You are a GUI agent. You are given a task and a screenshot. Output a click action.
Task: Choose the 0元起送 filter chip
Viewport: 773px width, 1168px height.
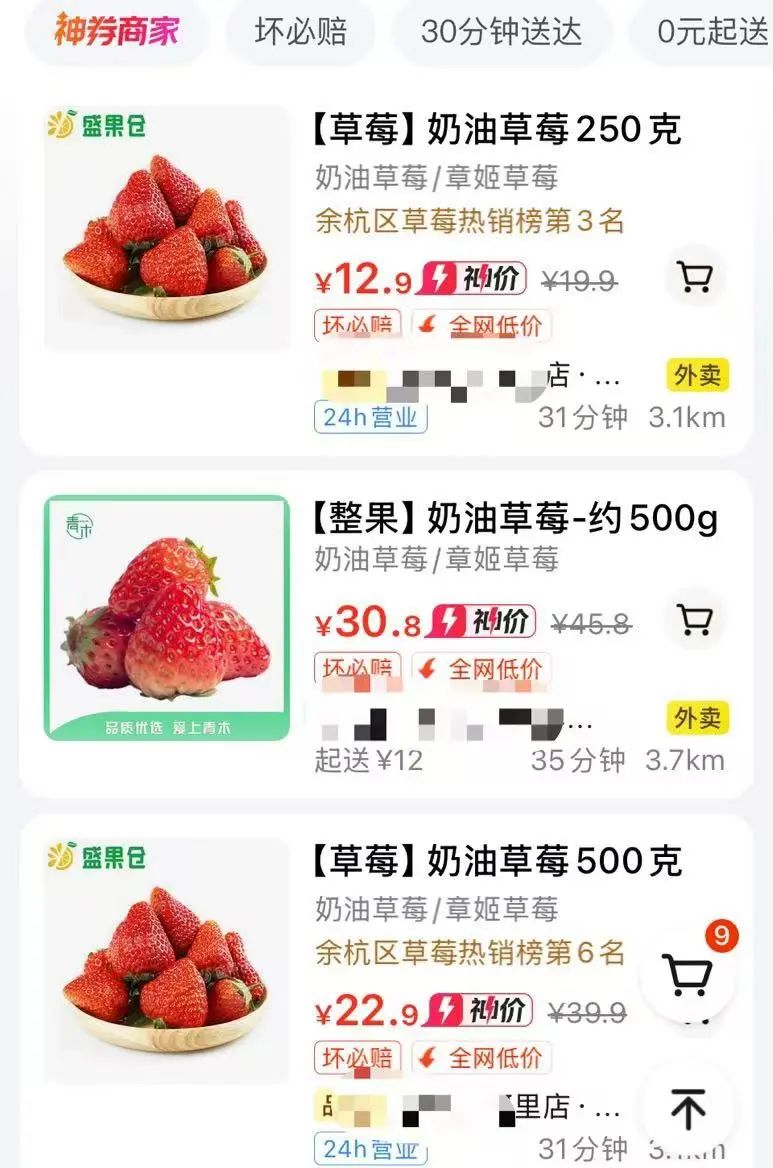pos(712,31)
